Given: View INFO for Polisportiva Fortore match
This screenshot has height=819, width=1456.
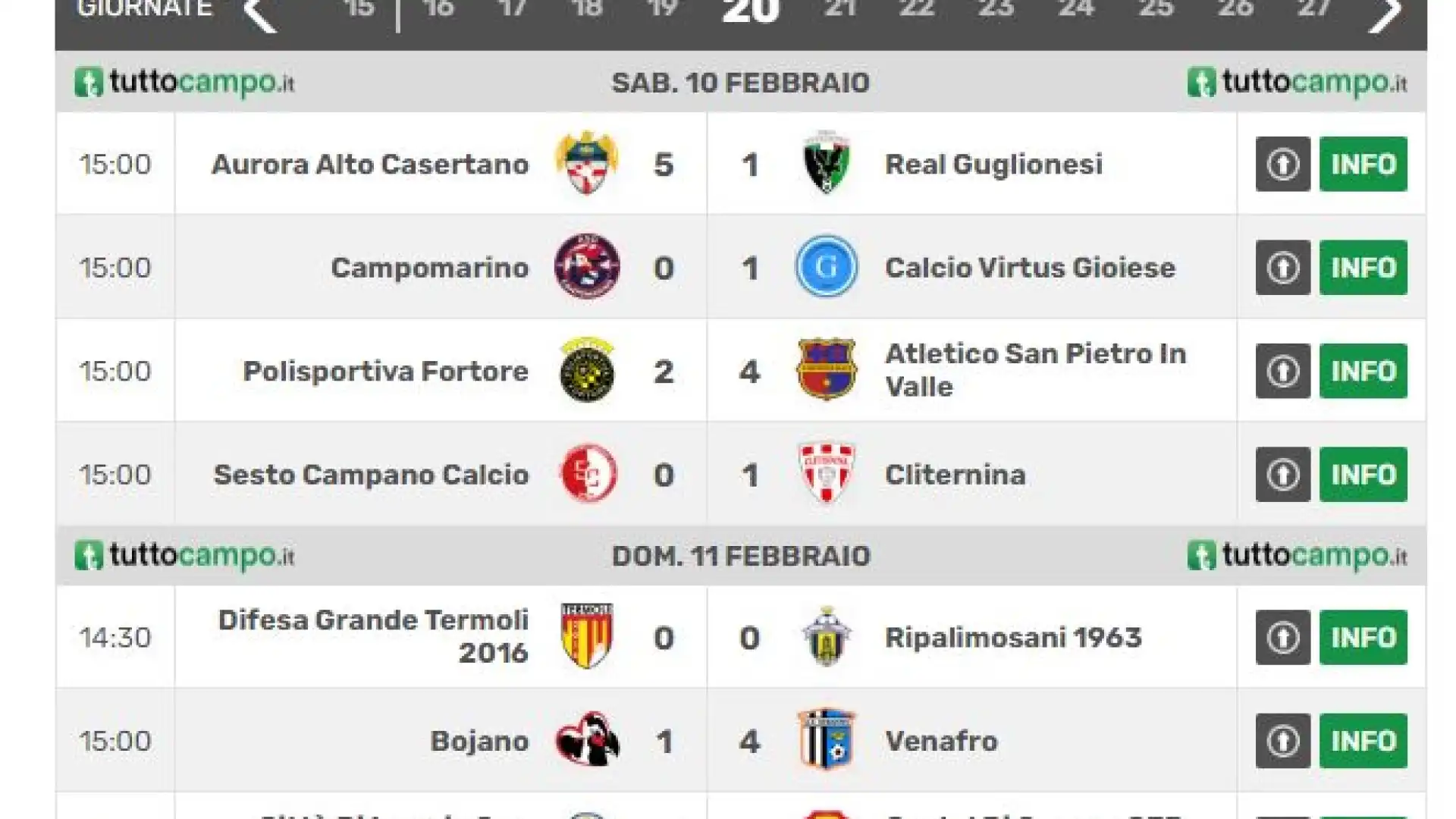Looking at the screenshot, I should coord(1363,371).
